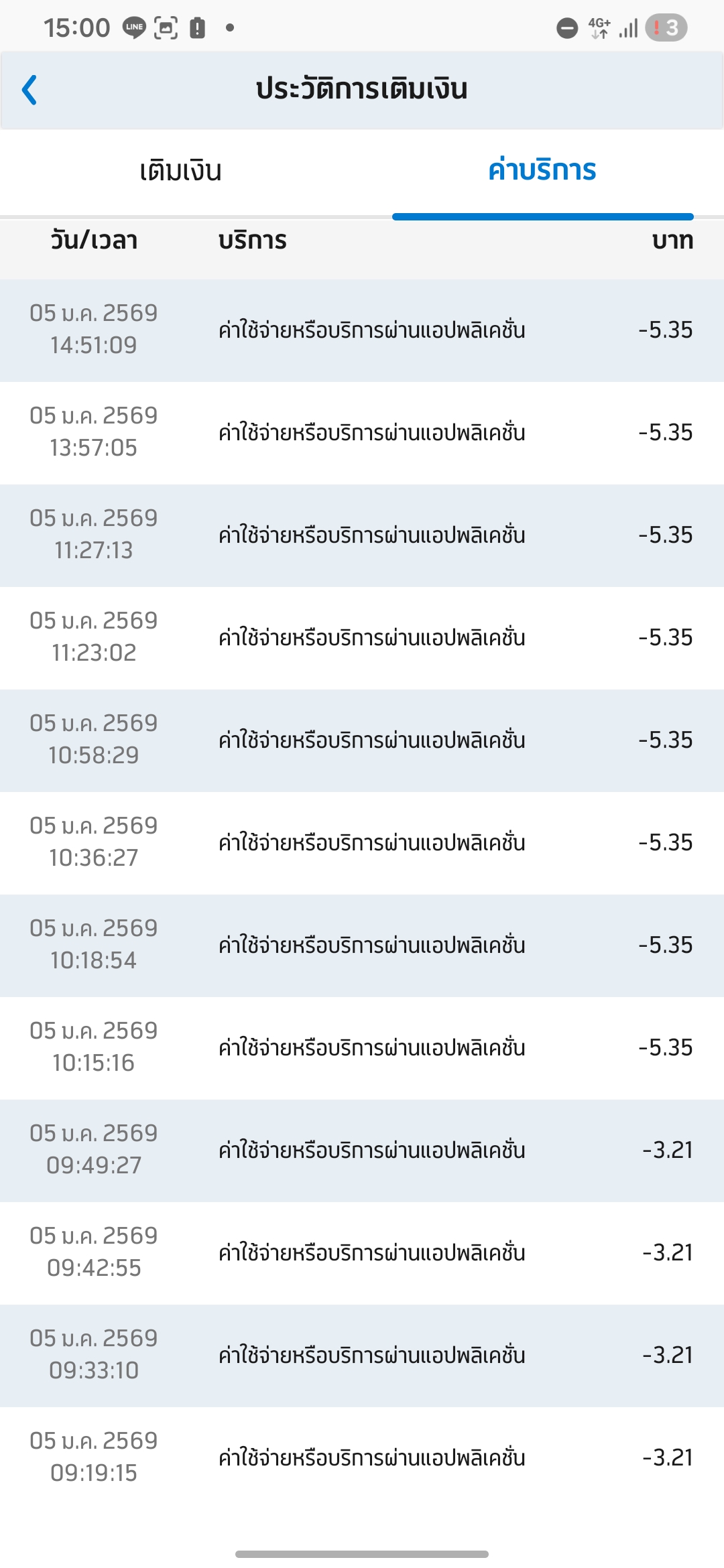Select the ค่าบริการ tab

pyautogui.click(x=542, y=171)
